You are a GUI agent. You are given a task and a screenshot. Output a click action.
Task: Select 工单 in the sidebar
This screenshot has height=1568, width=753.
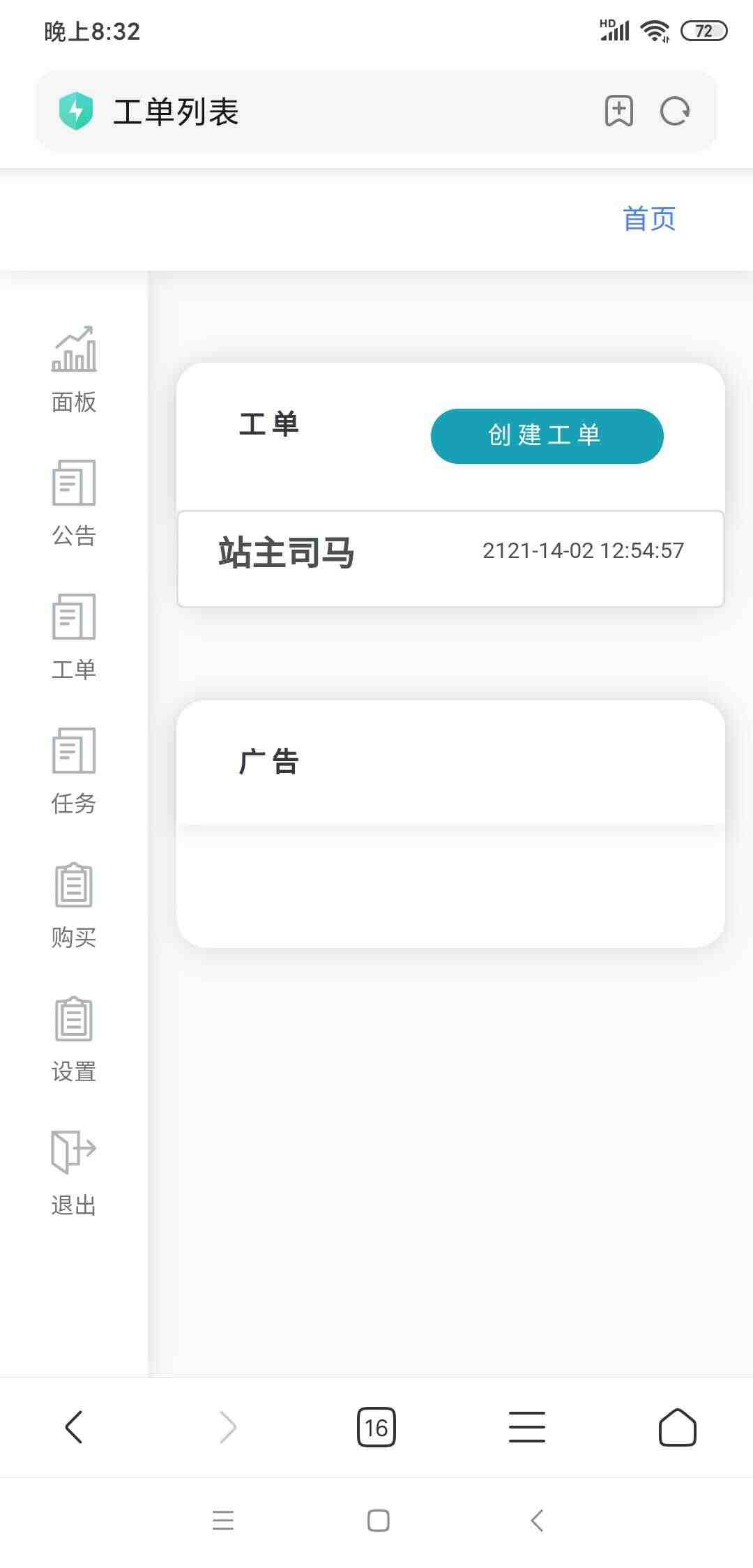click(x=74, y=638)
